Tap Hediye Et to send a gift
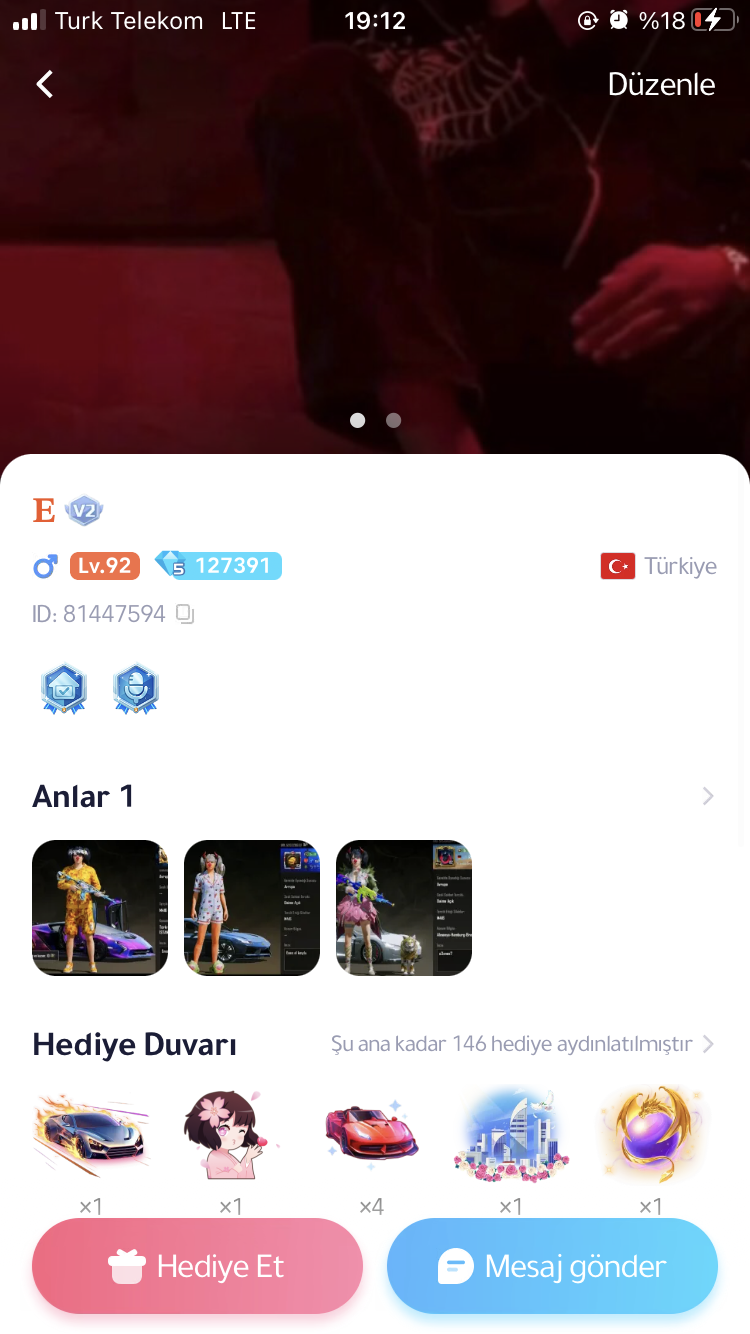750x1334 pixels. [x=197, y=1266]
